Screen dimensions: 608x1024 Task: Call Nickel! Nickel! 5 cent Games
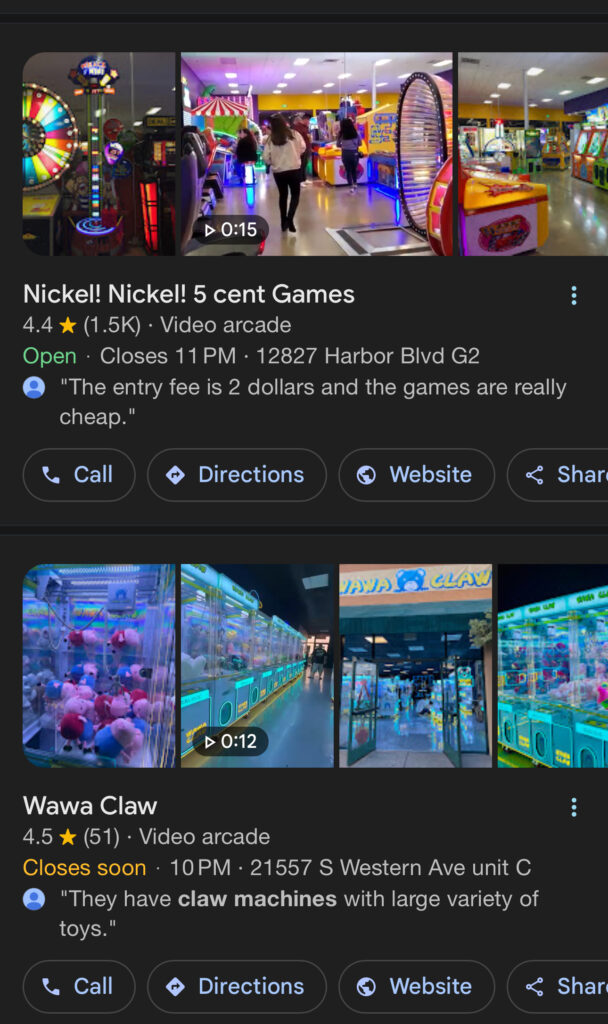pos(78,475)
